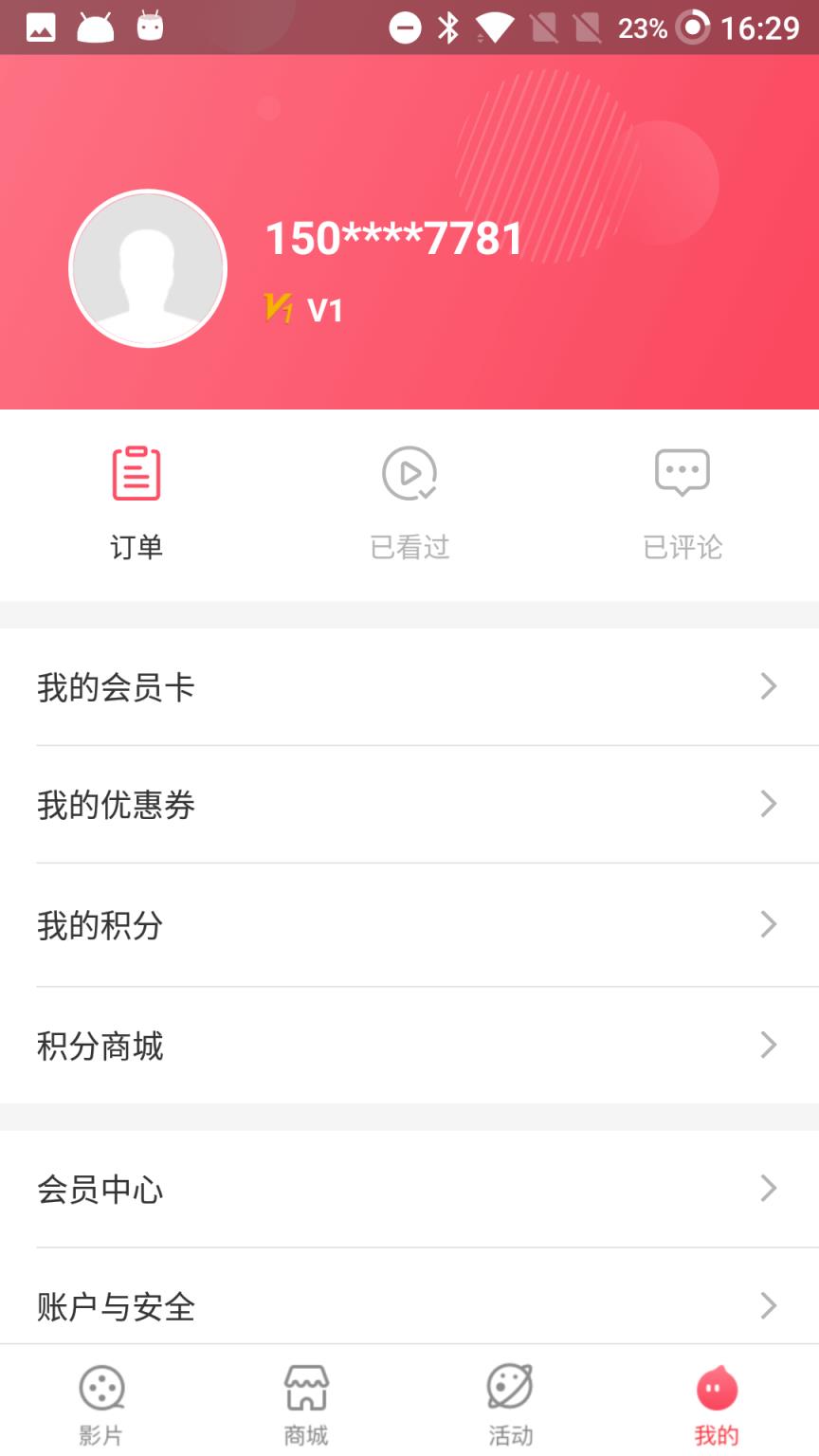Switch to the 商城 tab
819x1456 pixels.
coord(306,1403)
